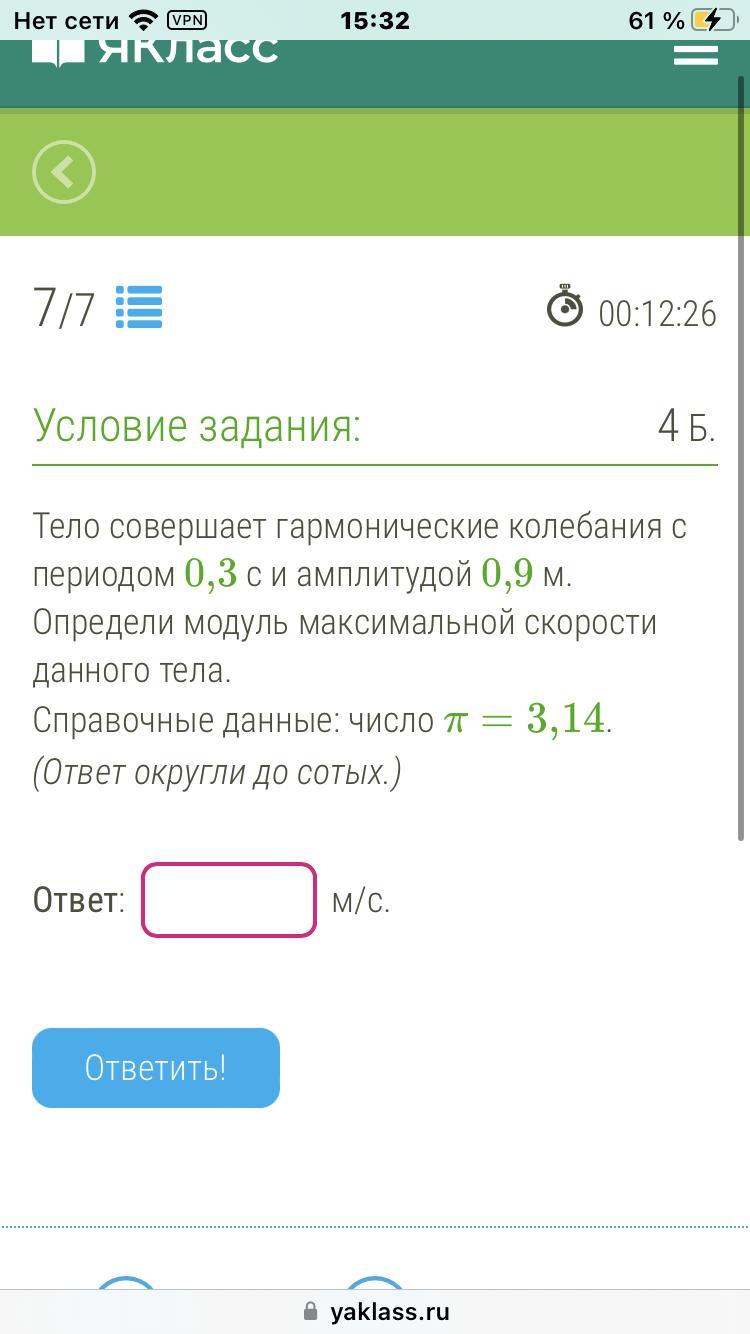The image size is (750, 1334).
Task: Open the task list icon next to 7/7
Action: (x=139, y=307)
